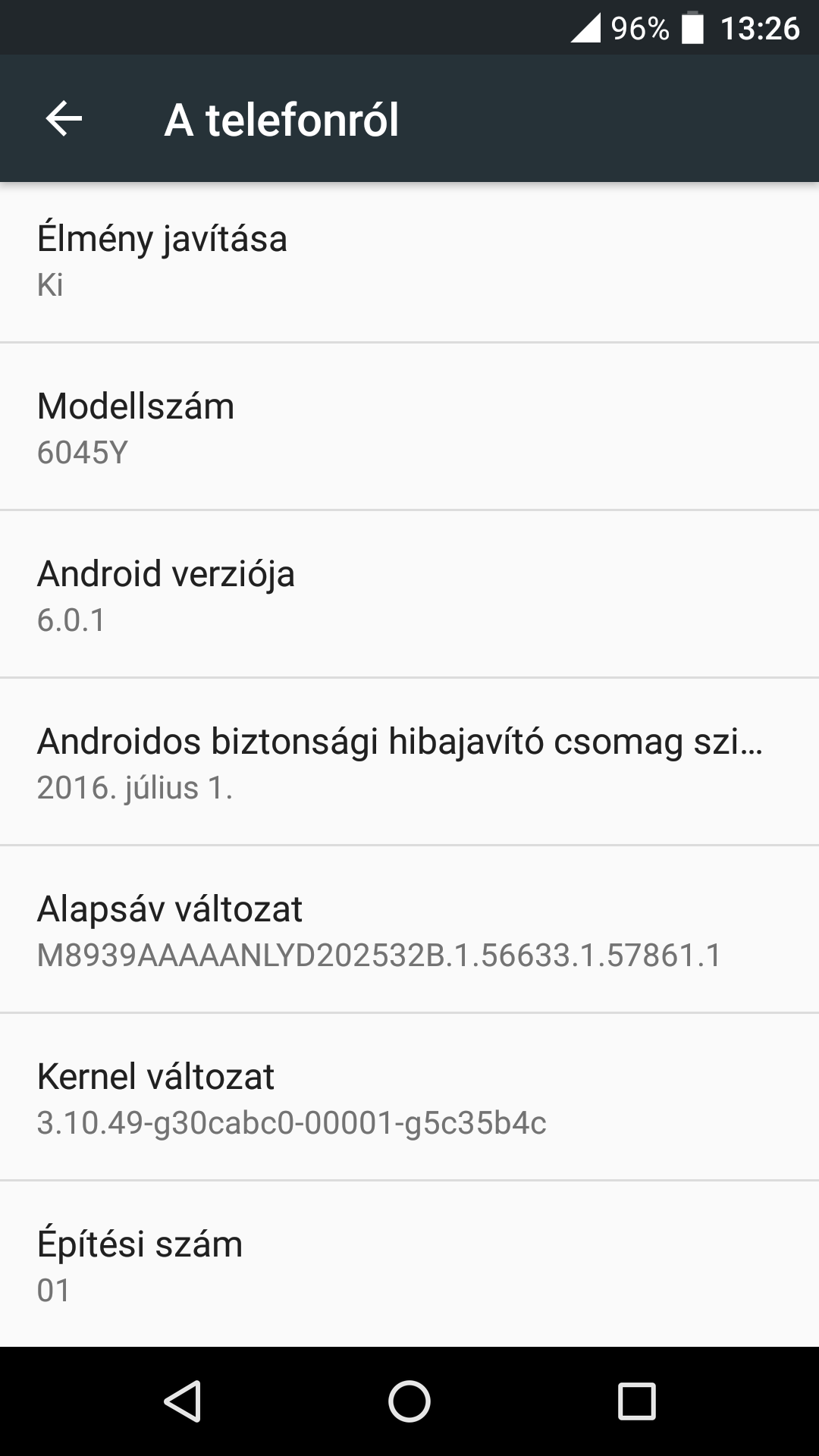Viewport: 819px width, 1456px height.
Task: Go back using the app bar arrow
Action: [x=64, y=119]
